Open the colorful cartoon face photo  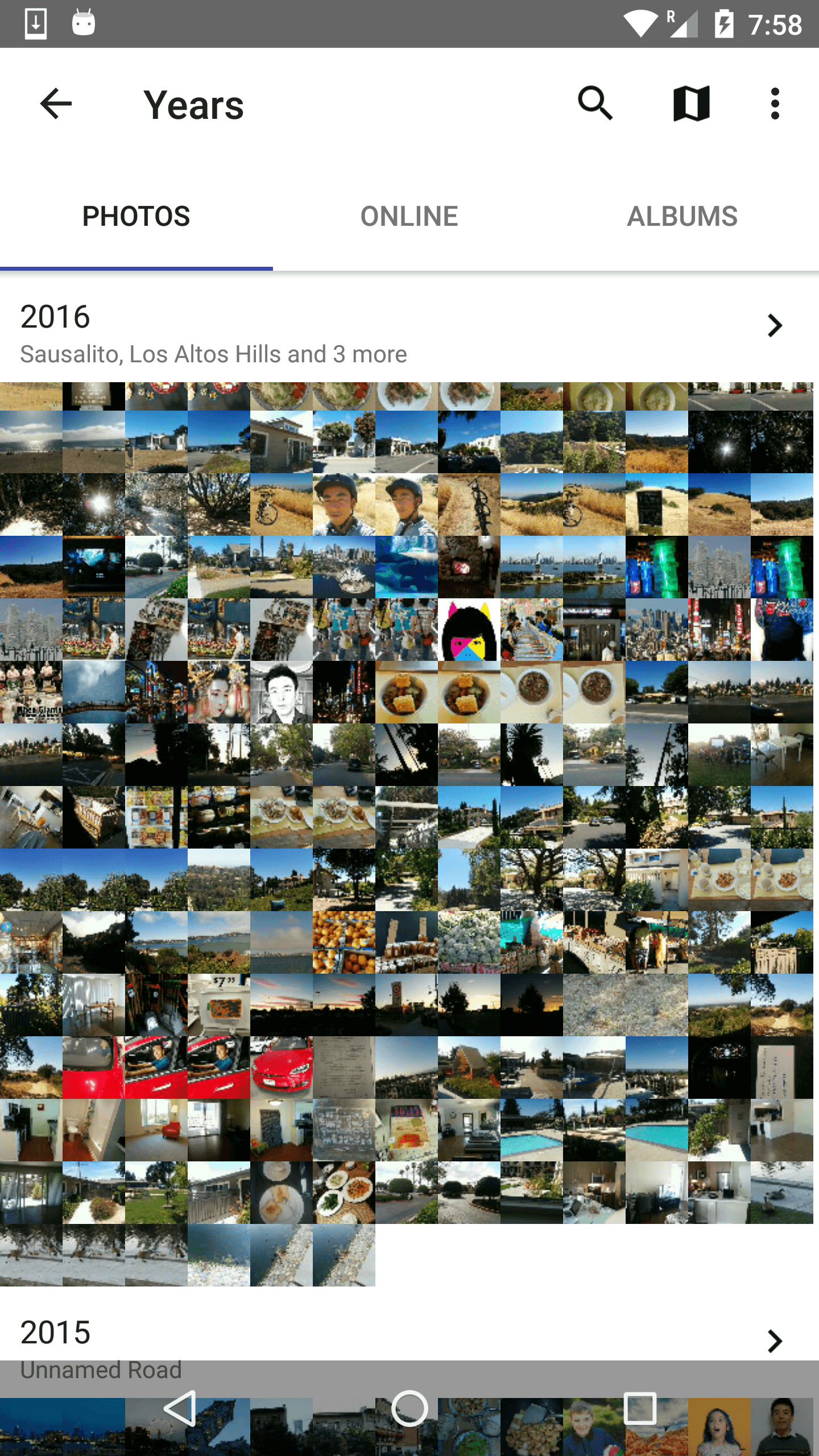[x=469, y=630]
